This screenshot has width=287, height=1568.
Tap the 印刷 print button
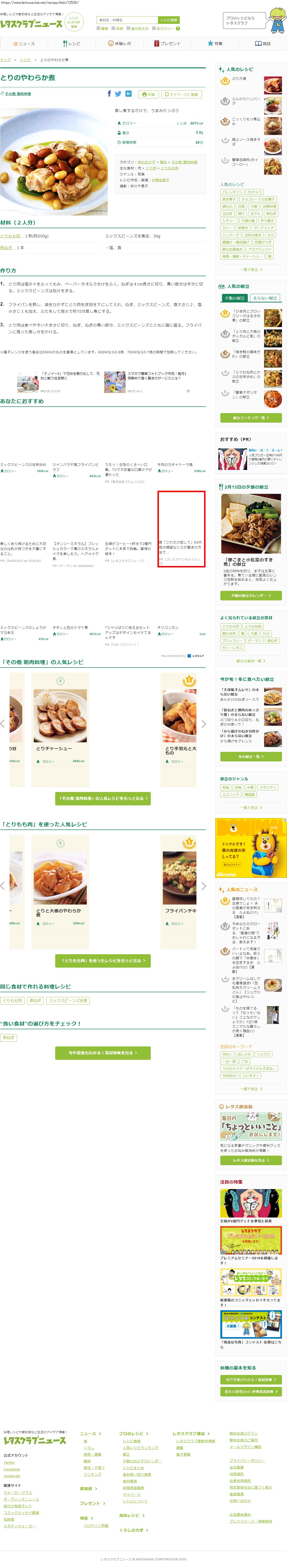148,94
